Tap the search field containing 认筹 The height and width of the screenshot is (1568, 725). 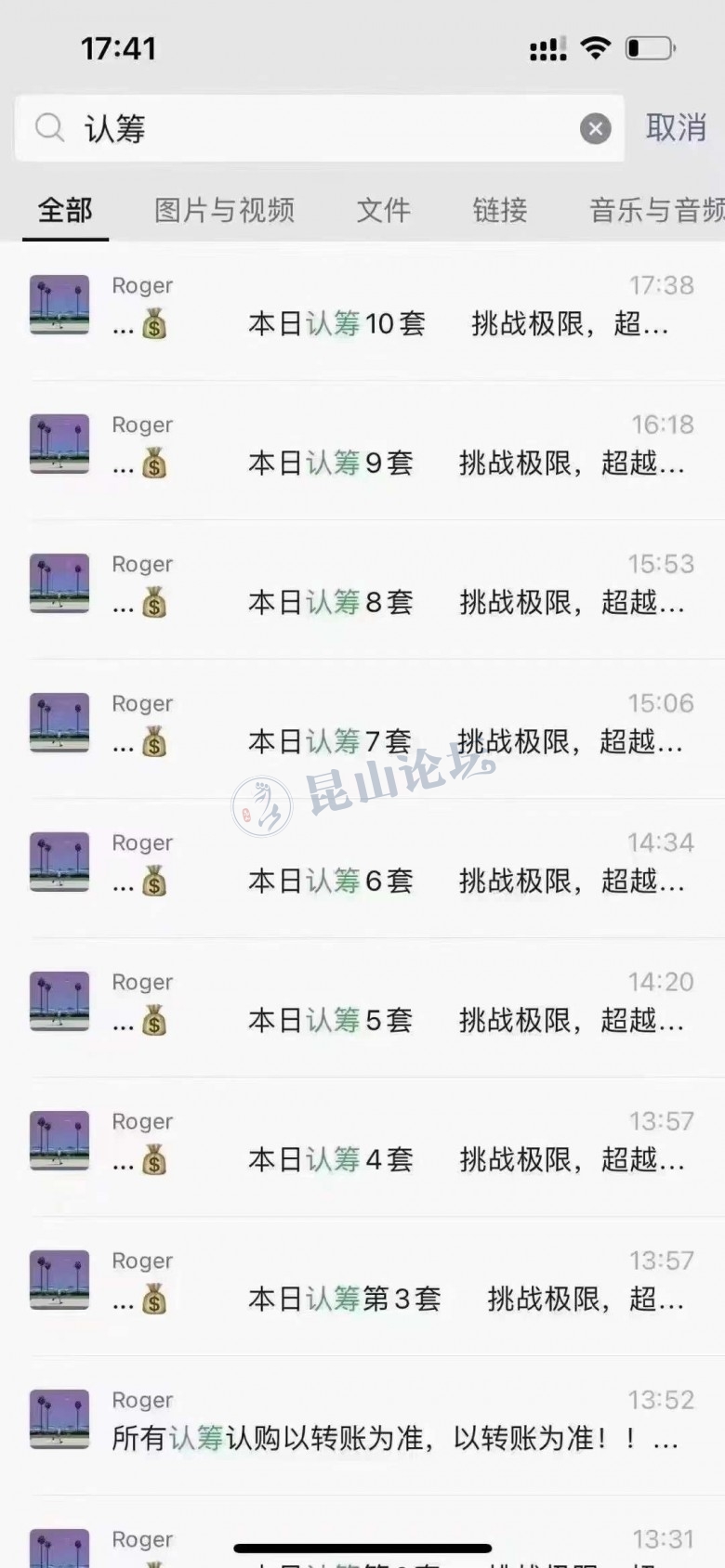coord(316,128)
